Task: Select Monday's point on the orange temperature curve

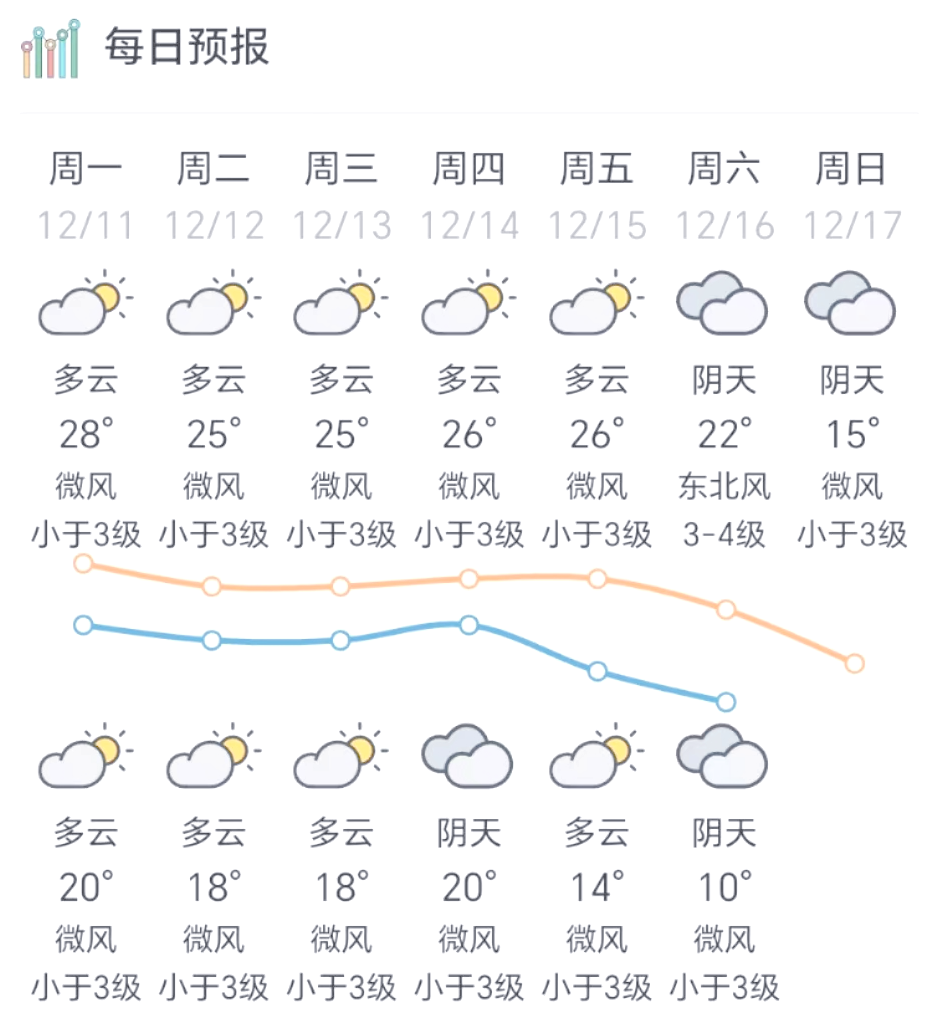Action: 82,564
